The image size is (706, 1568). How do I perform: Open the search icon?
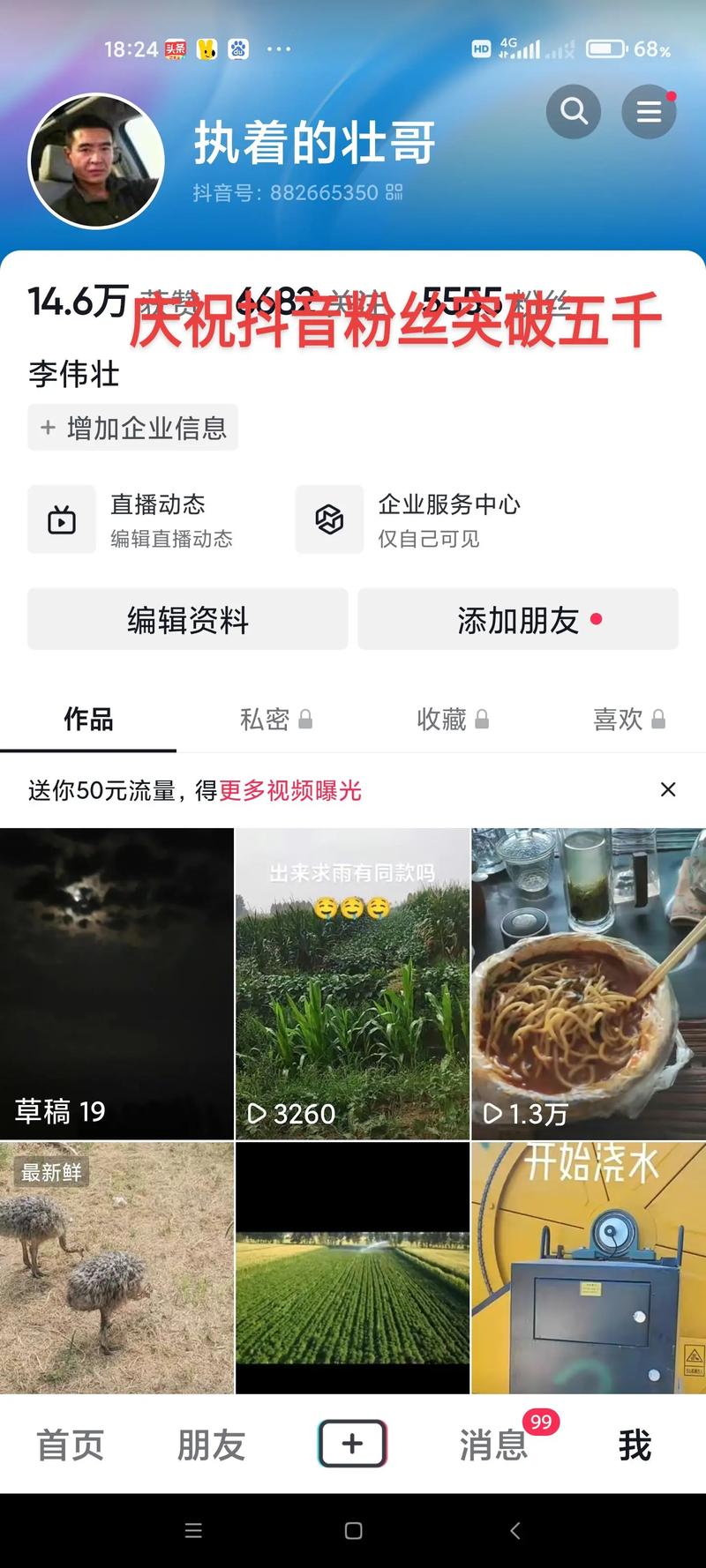(x=574, y=112)
